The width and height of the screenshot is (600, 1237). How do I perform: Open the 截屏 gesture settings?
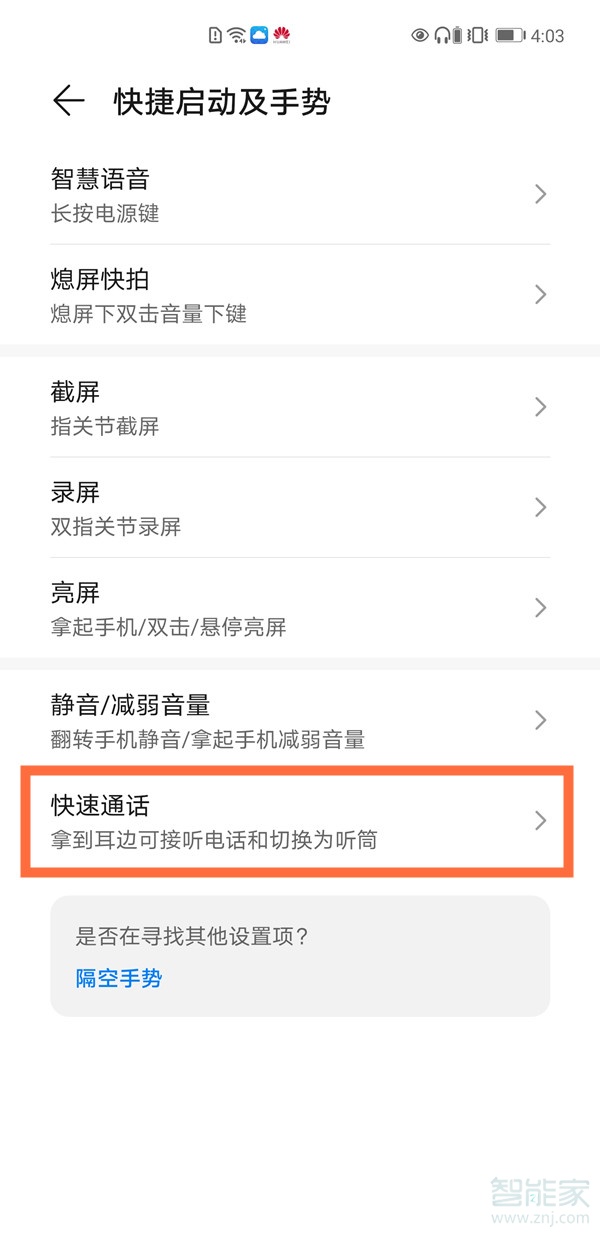pyautogui.click(x=300, y=407)
